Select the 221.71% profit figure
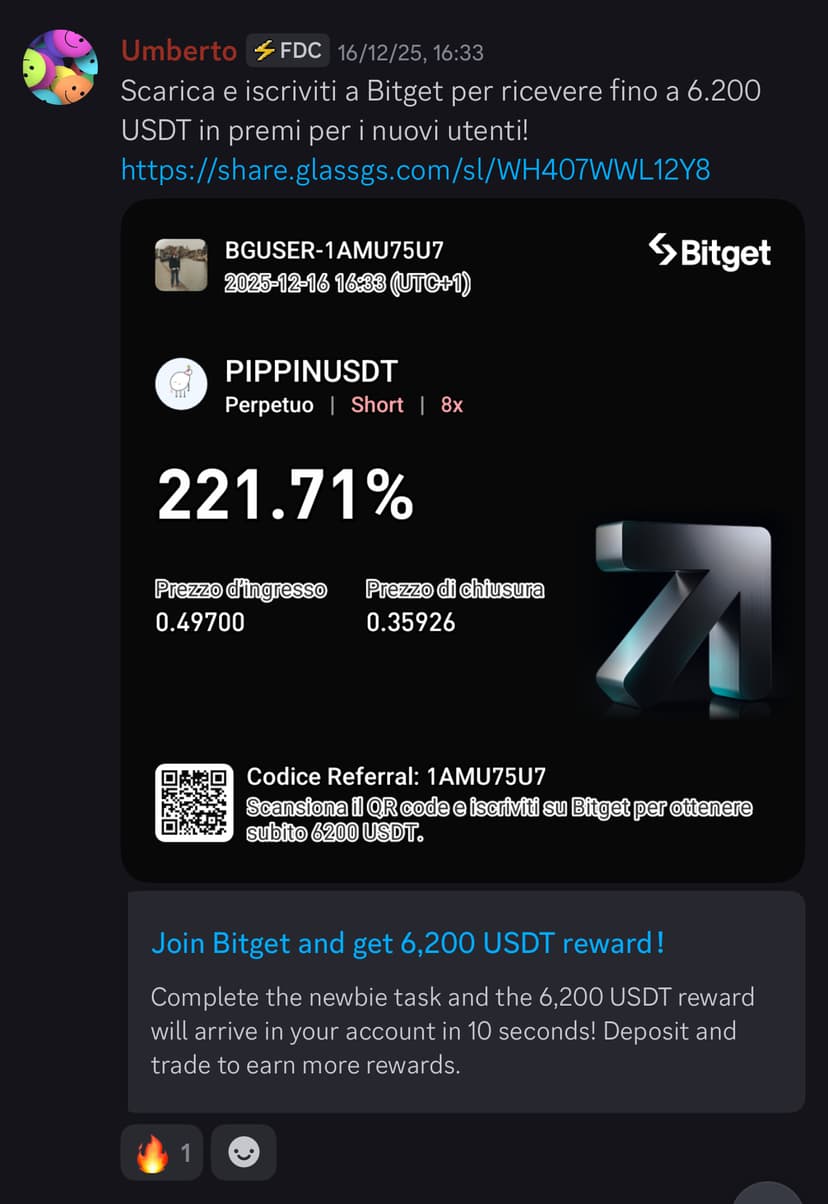The image size is (828, 1204). click(x=285, y=492)
